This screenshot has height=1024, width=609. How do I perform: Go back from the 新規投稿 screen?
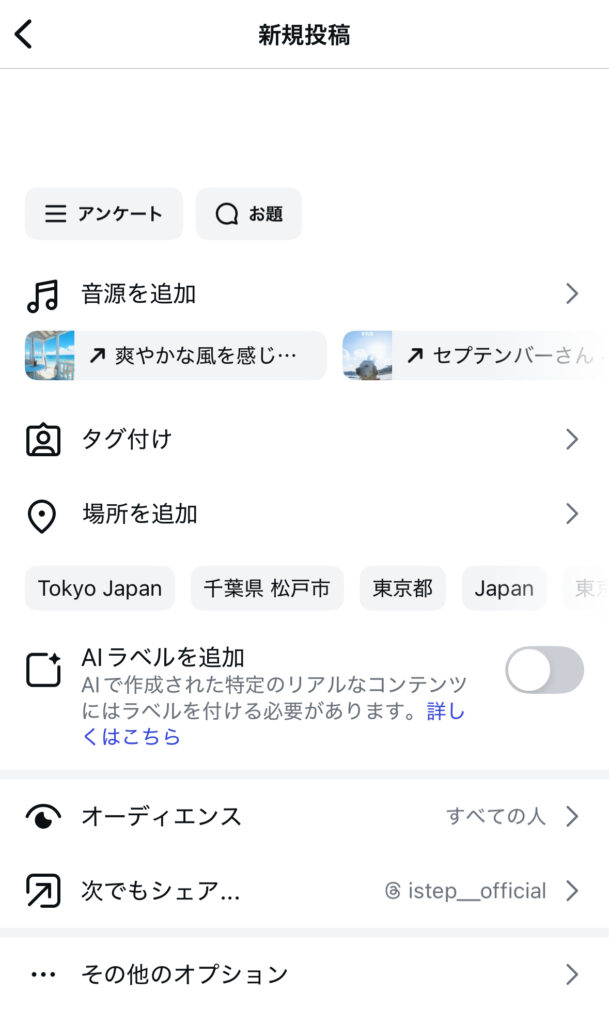pyautogui.click(x=24, y=35)
